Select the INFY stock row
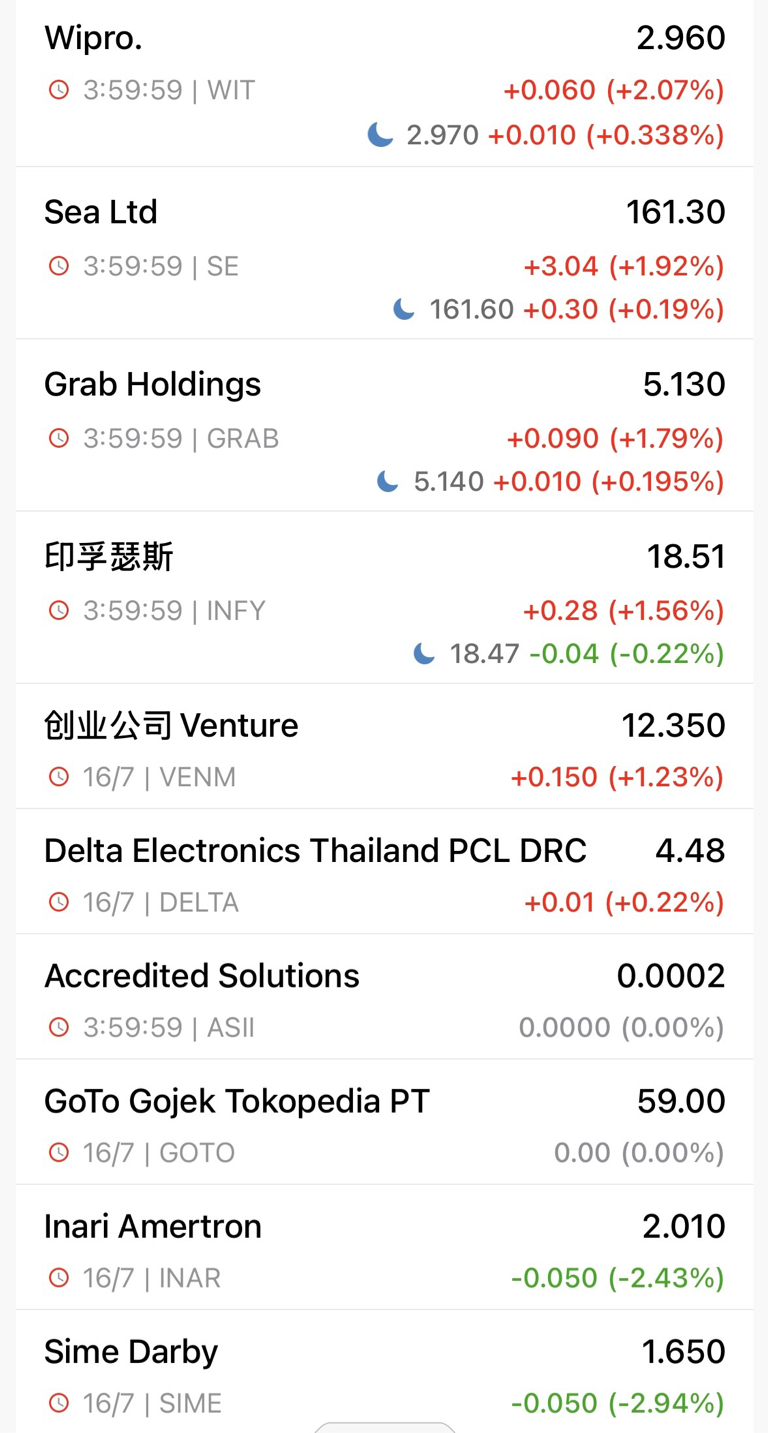Viewport: 768px width, 1433px height. point(384,597)
